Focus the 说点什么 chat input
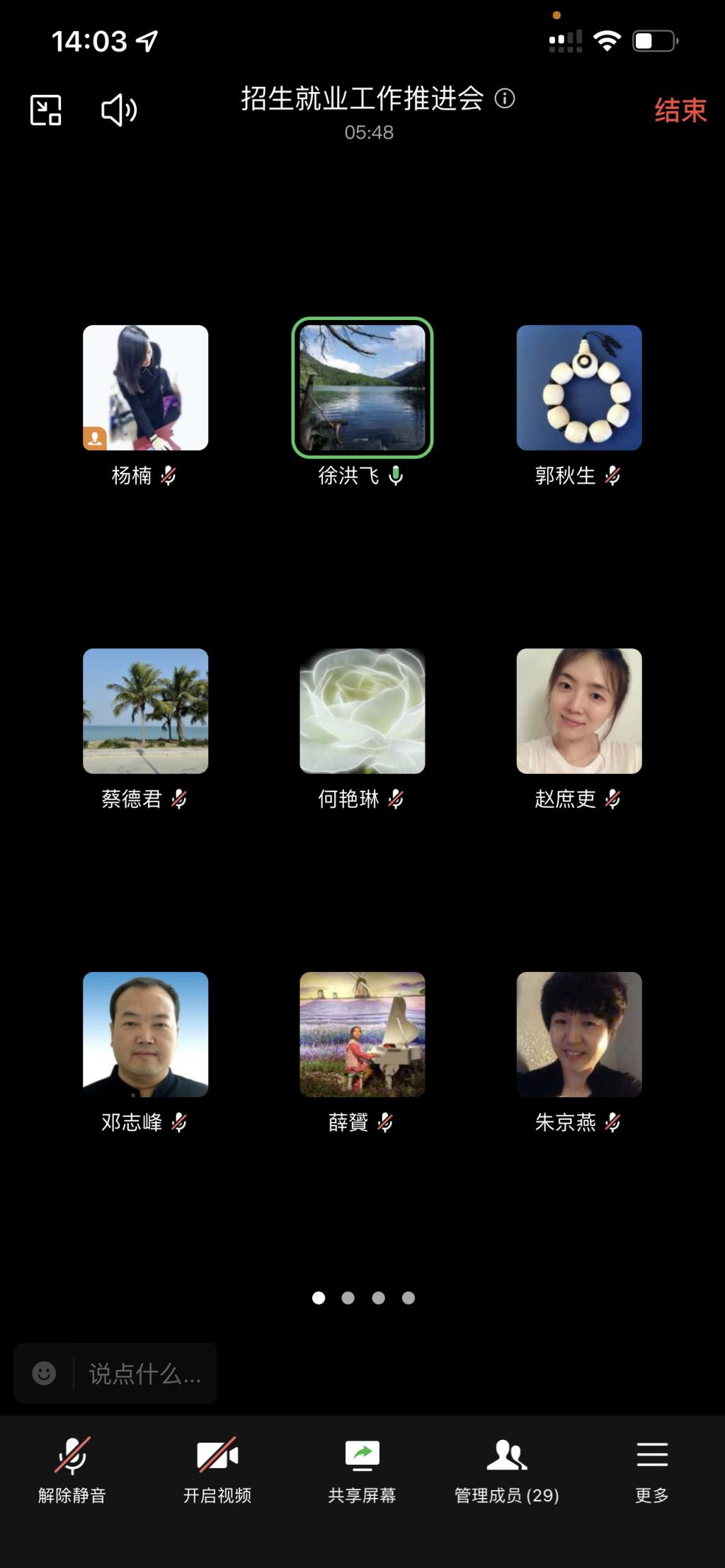Screen dimensions: 725x1568 [144, 1373]
